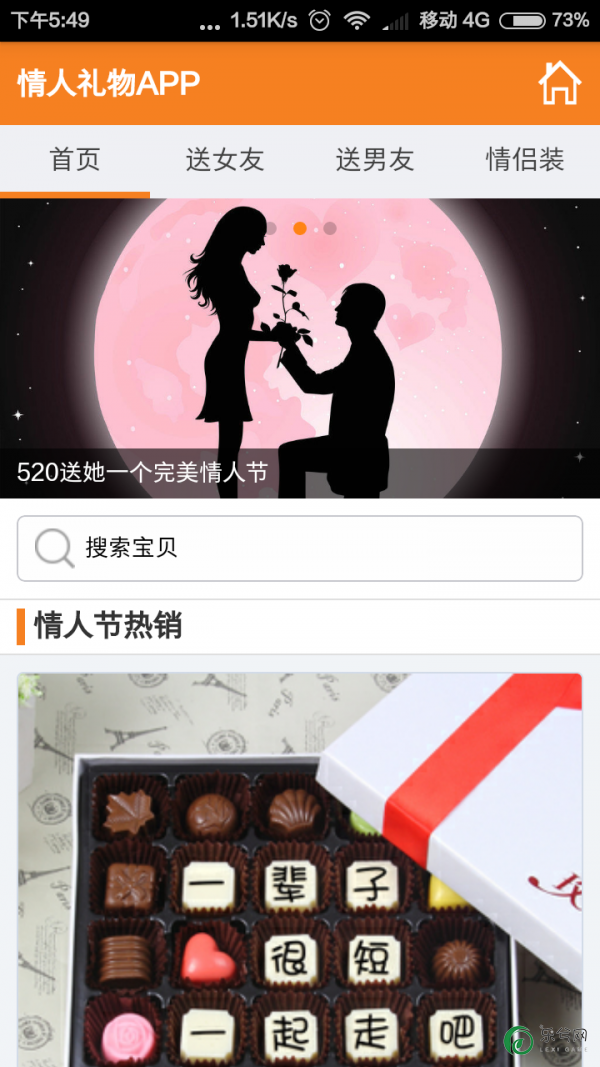Switch to the 情侣装 tab
The height and width of the screenshot is (1067, 600).
(525, 160)
